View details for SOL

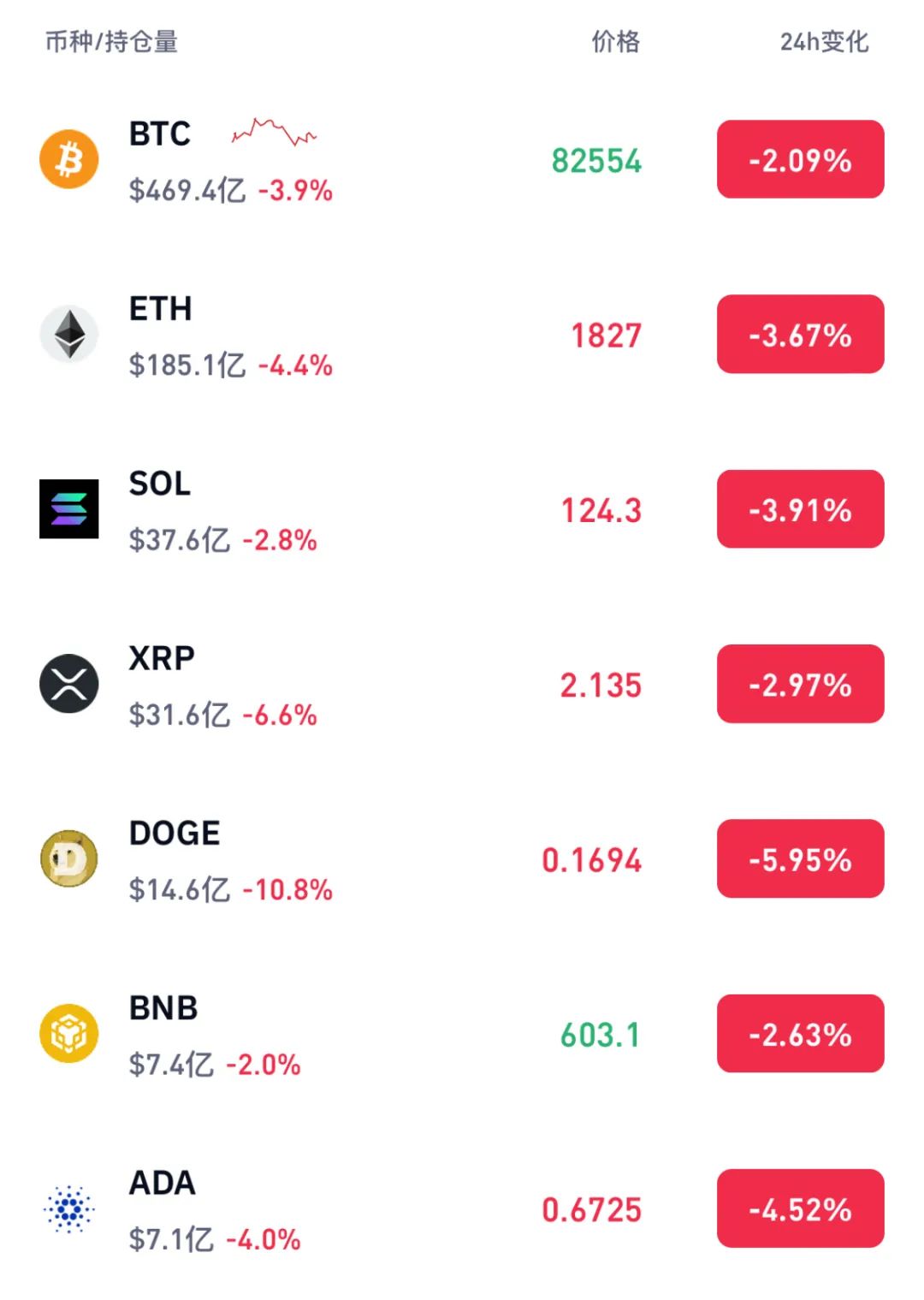pos(160,484)
